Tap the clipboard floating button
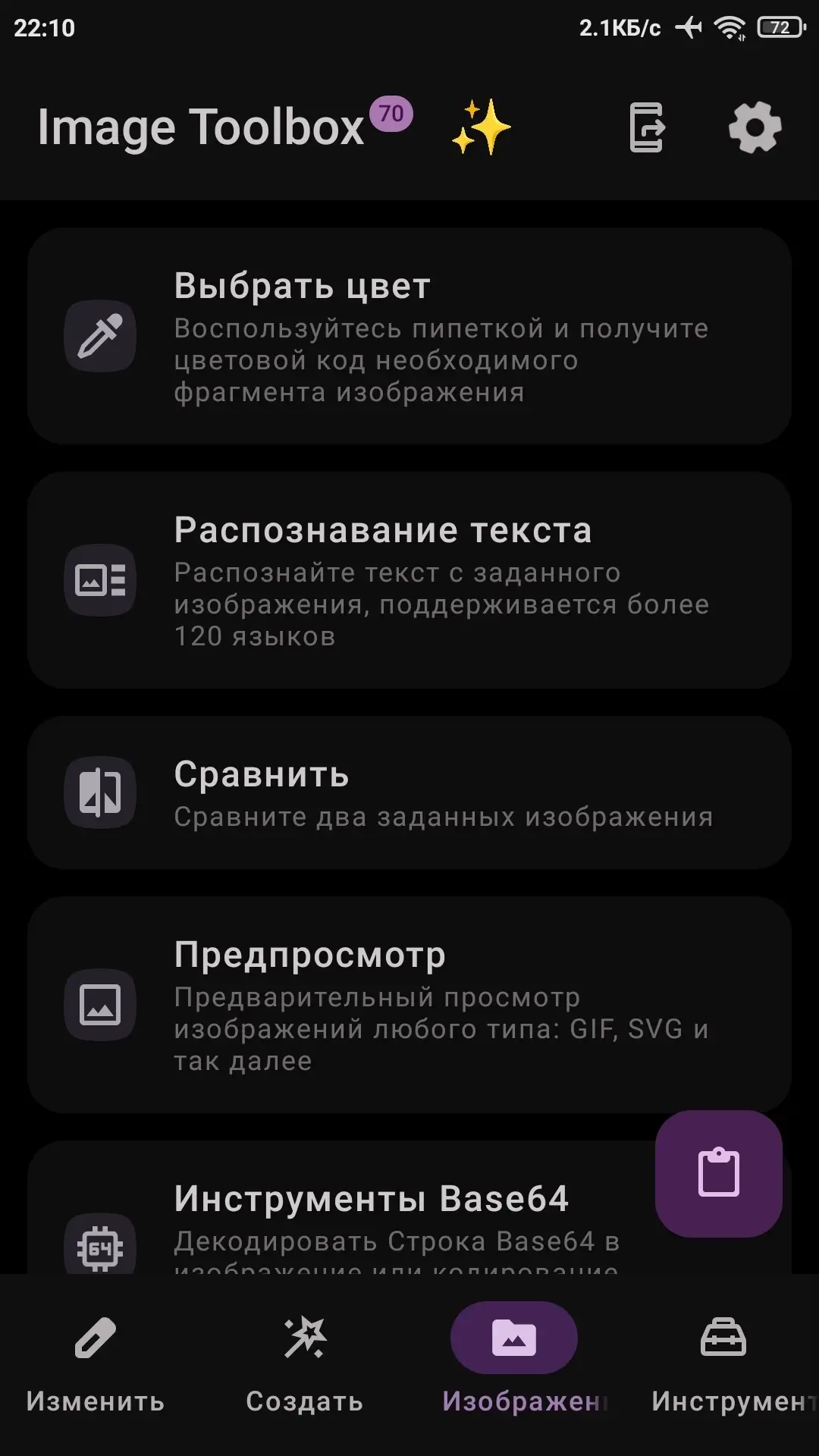Screen dimensions: 819x1456 click(718, 1173)
